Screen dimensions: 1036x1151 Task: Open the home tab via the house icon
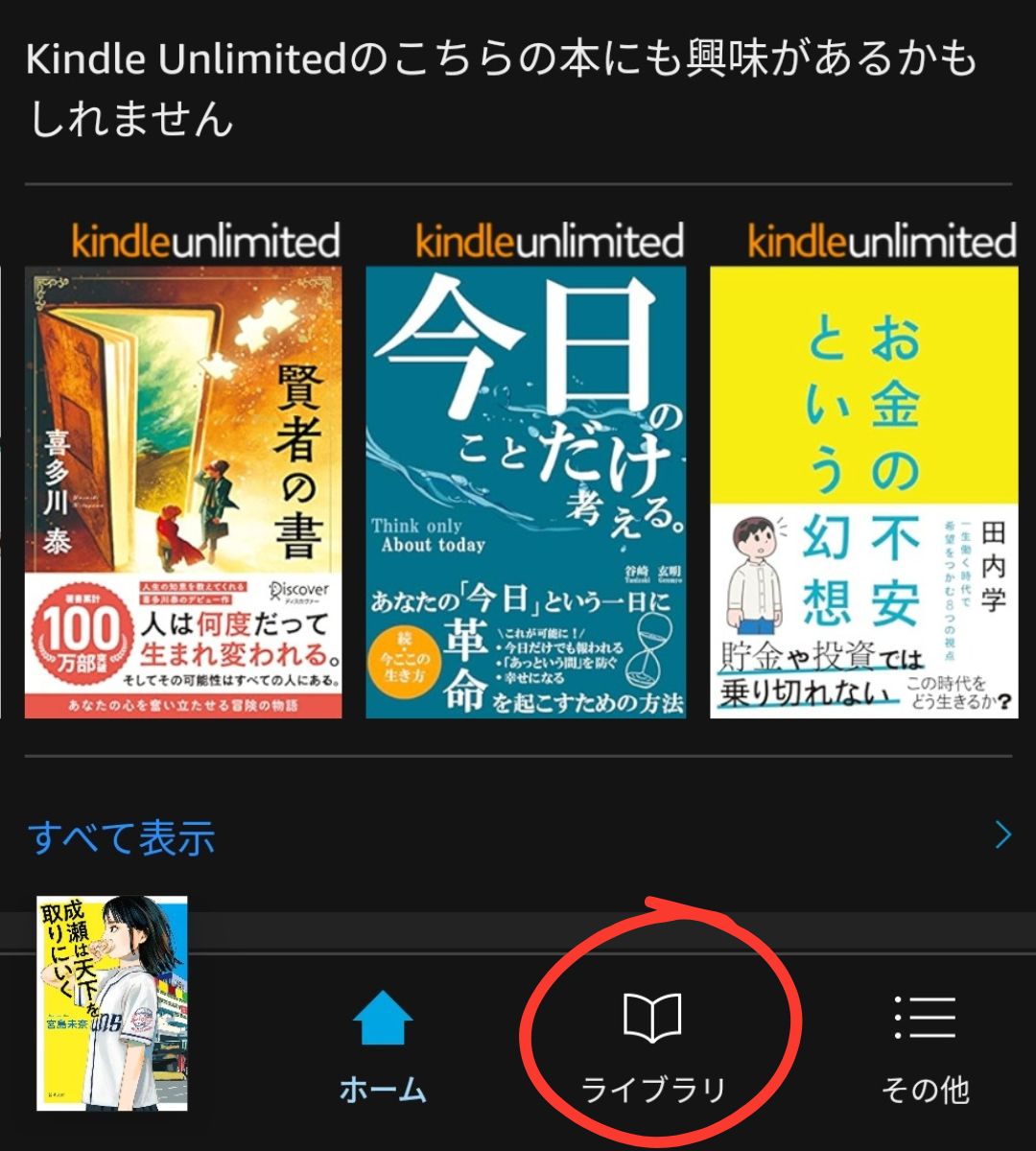point(381,1017)
